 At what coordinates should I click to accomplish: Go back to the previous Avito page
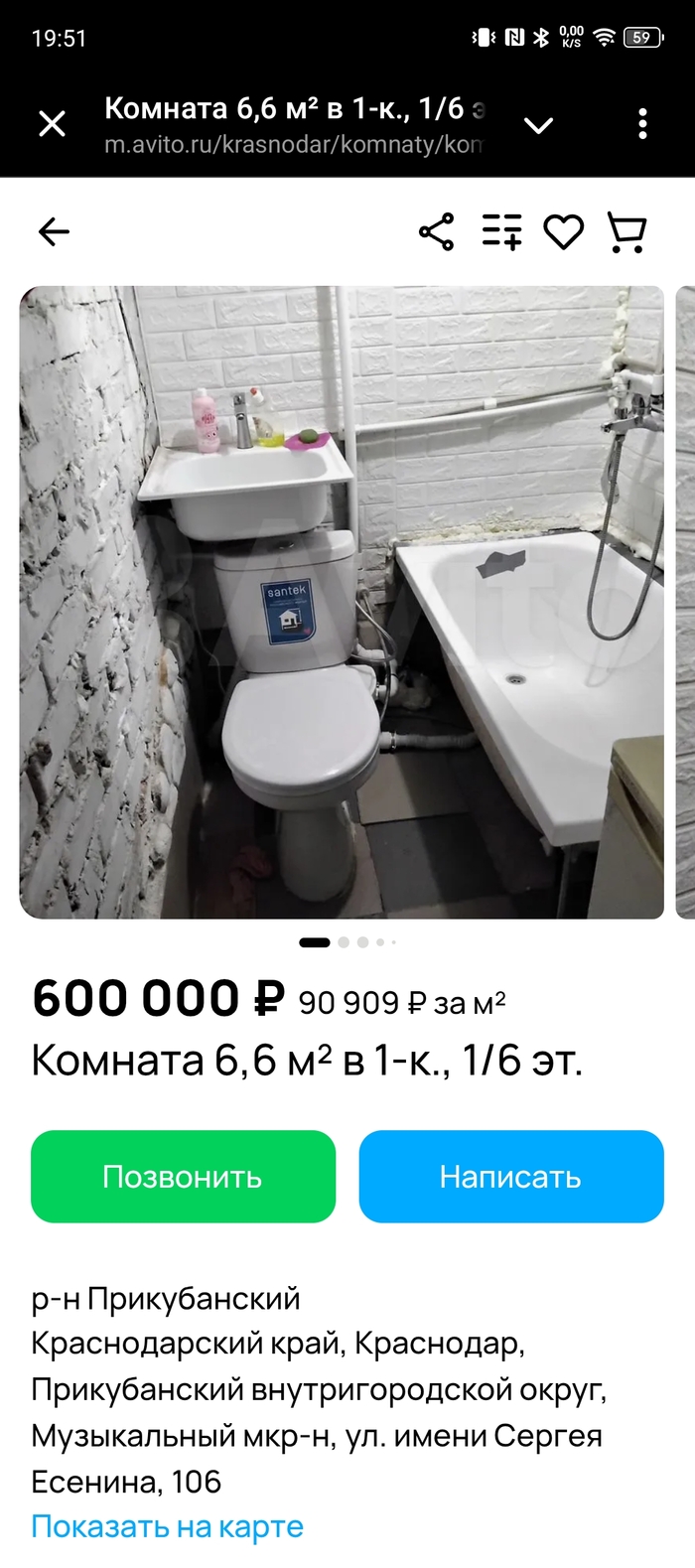(x=54, y=232)
